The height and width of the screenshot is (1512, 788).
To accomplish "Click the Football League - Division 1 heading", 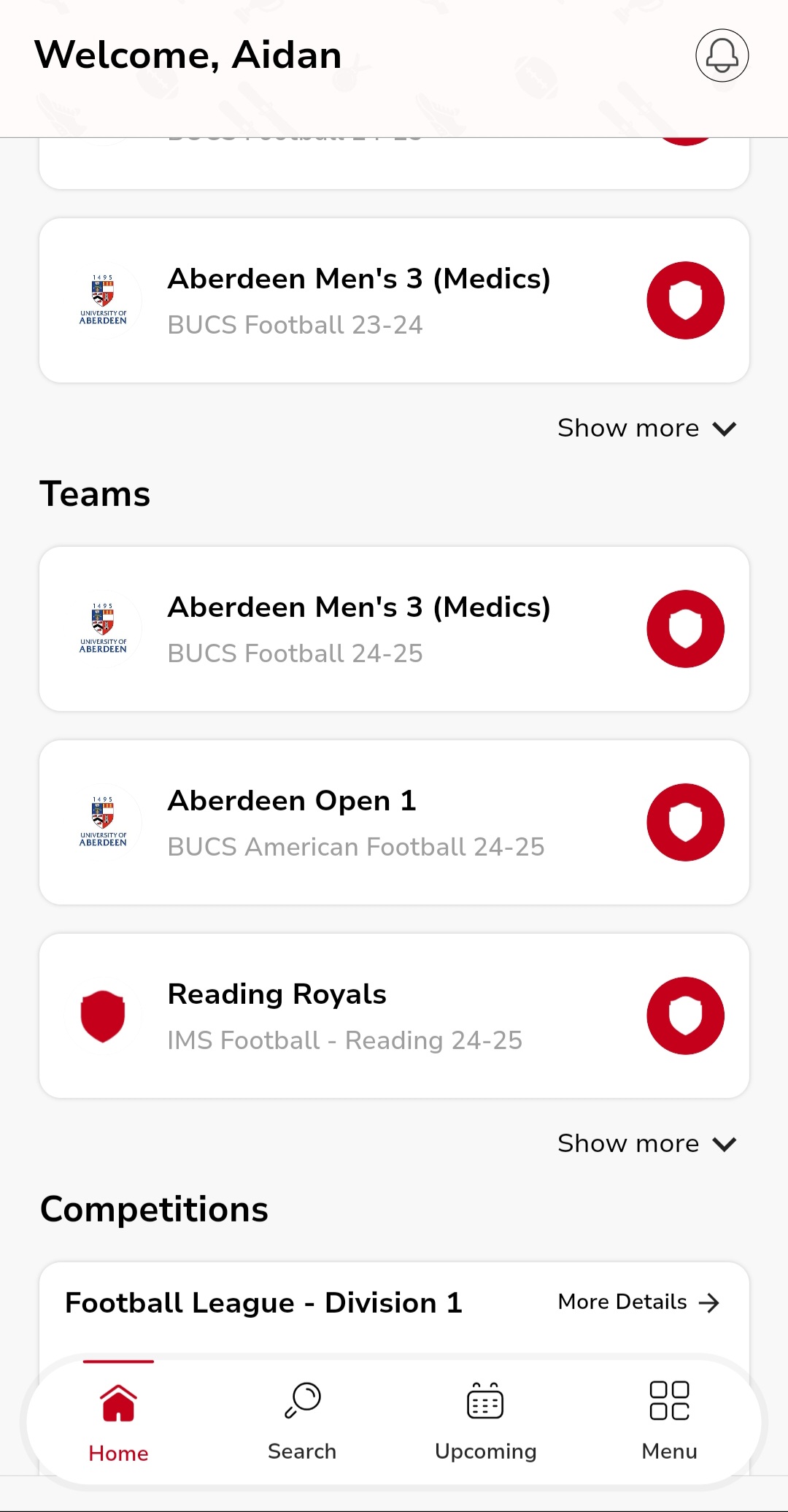I will tap(264, 1302).
